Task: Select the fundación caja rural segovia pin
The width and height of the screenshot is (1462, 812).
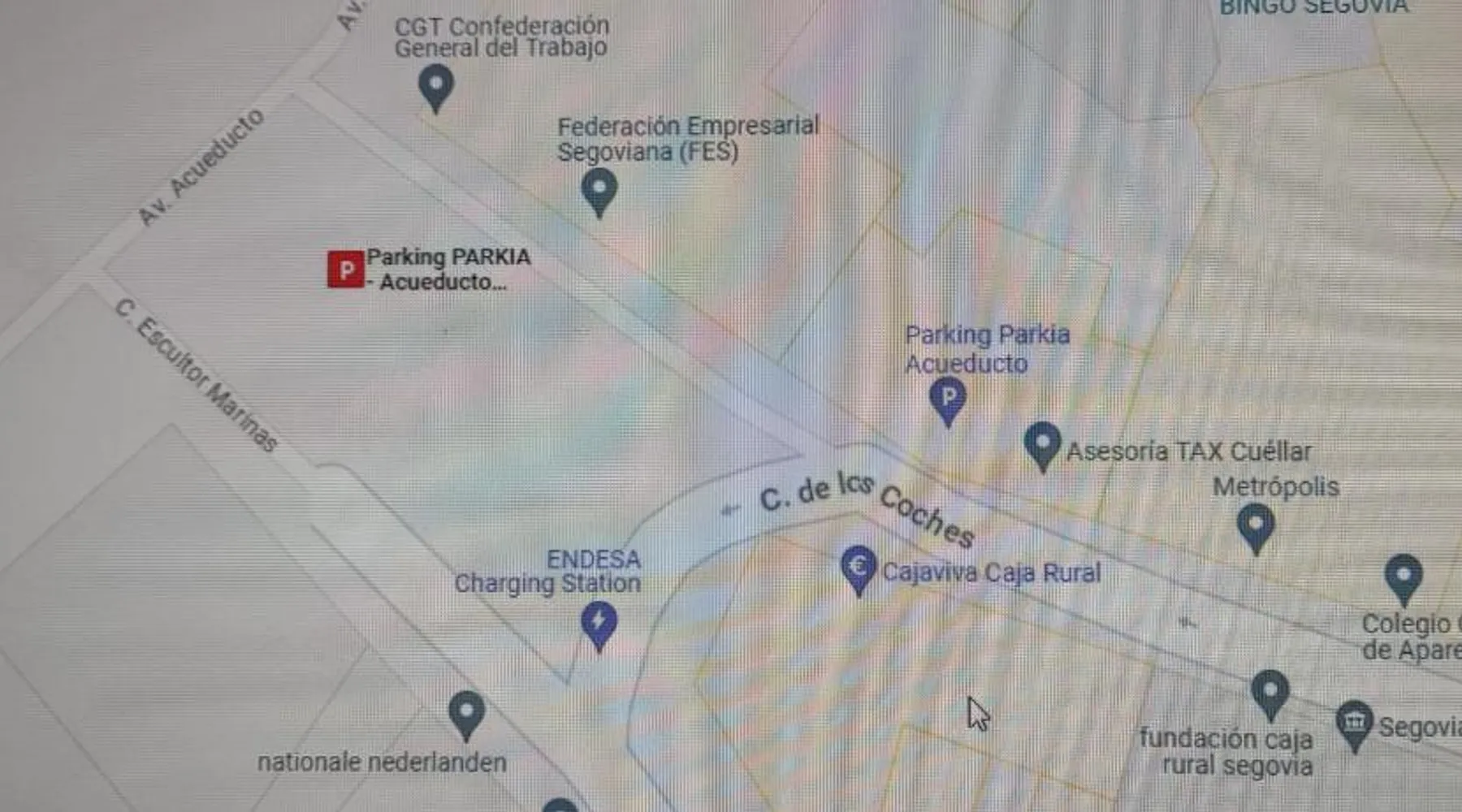Action: tap(1270, 693)
